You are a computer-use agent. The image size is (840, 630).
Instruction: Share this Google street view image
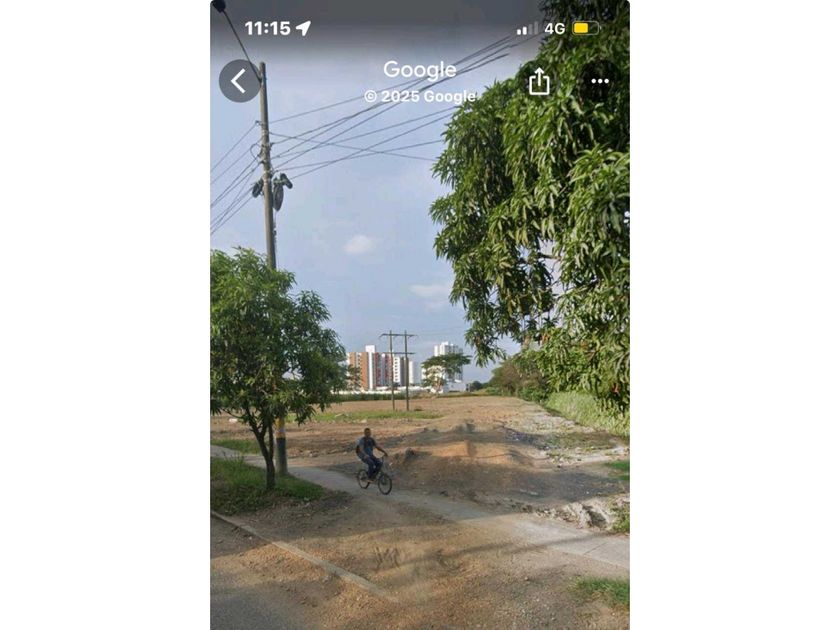(539, 81)
